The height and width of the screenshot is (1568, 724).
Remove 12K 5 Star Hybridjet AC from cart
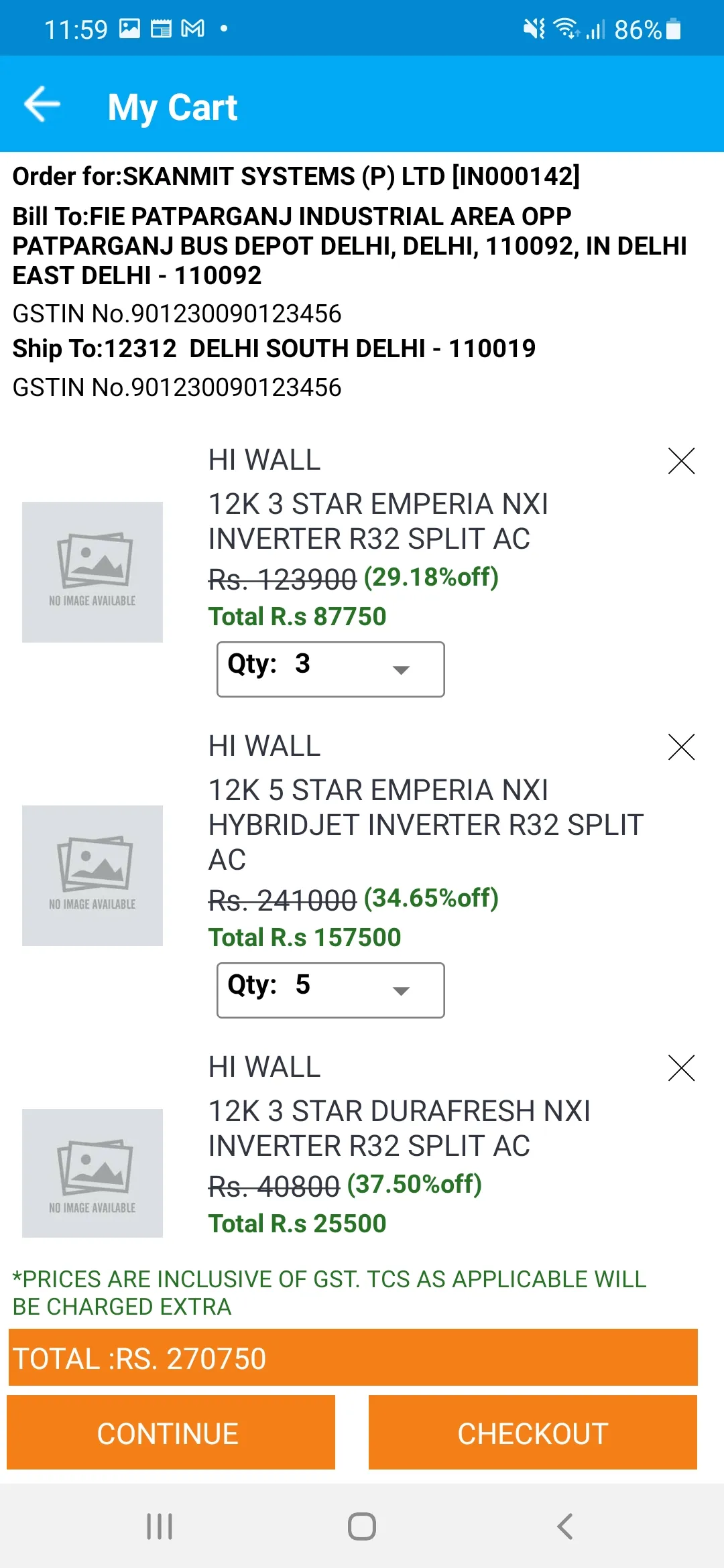[x=681, y=747]
